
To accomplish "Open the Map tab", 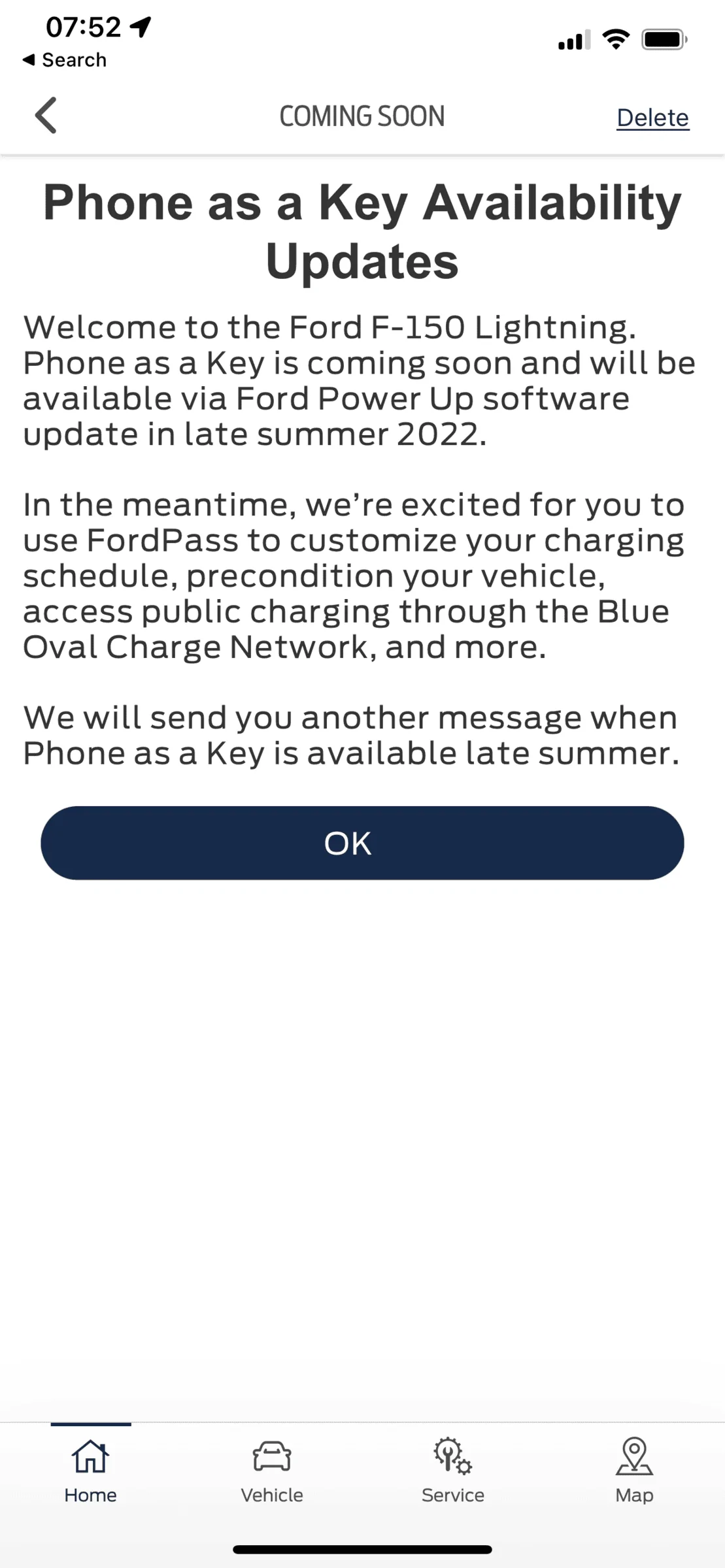I will (x=634, y=1470).
